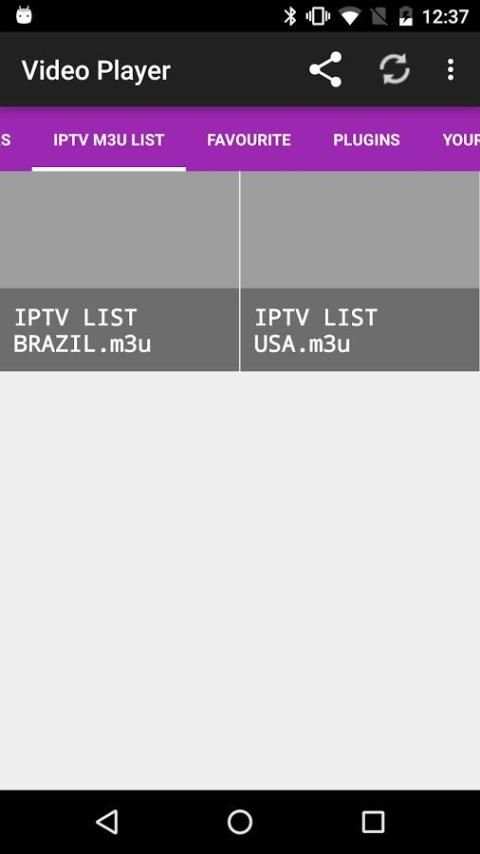Go back with the system back button

[107, 821]
